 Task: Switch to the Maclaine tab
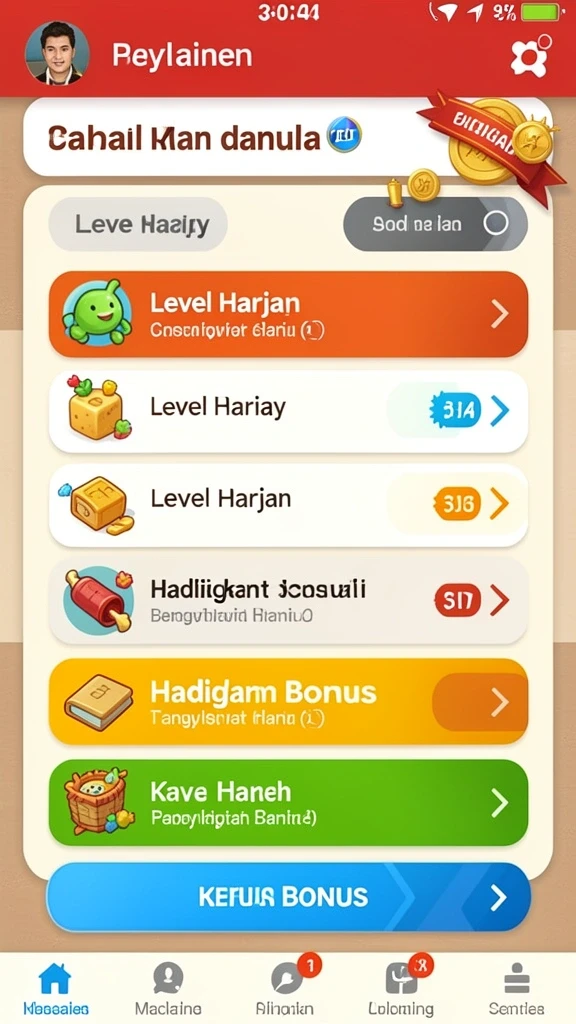click(x=168, y=988)
